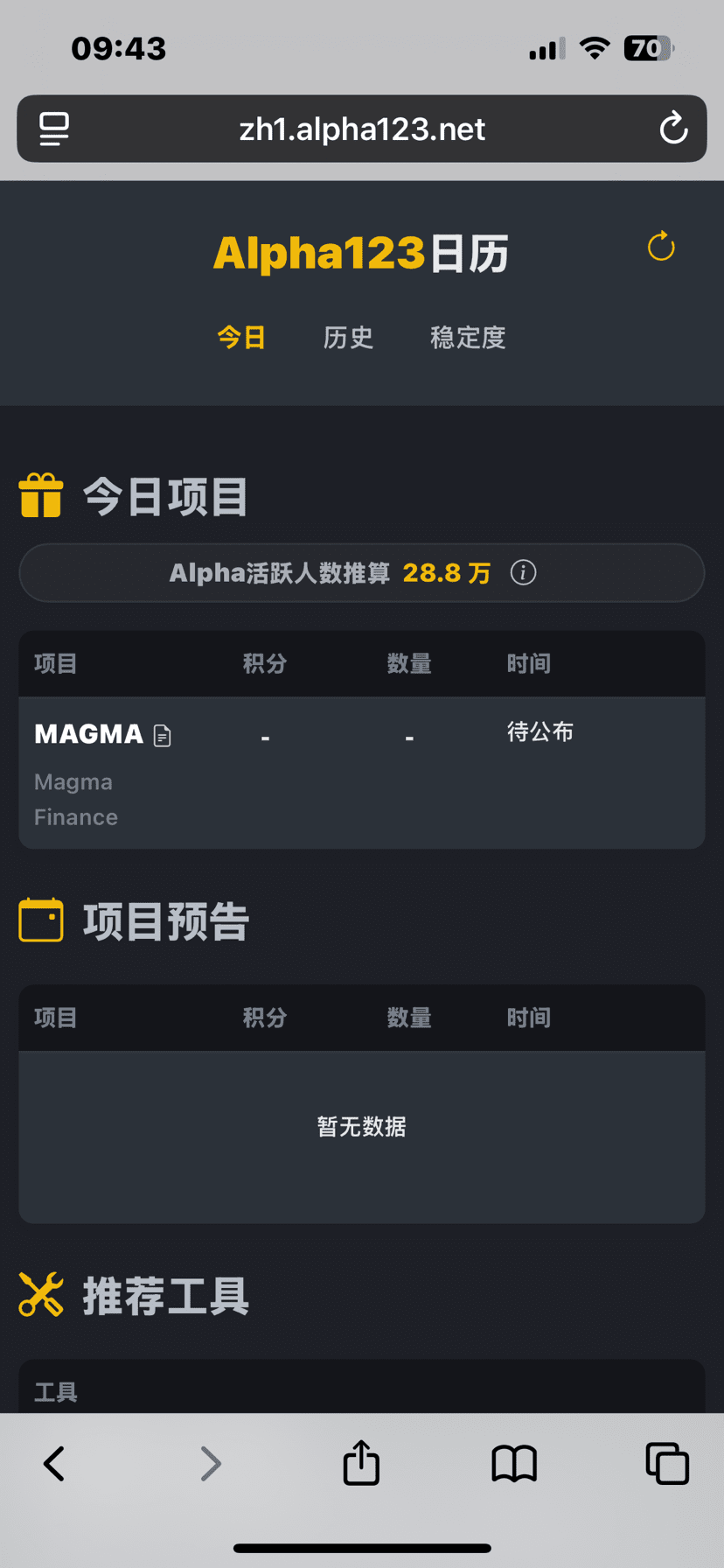This screenshot has width=724, height=1568.
Task: Tap the Safari back navigation arrow
Action: (53, 1462)
